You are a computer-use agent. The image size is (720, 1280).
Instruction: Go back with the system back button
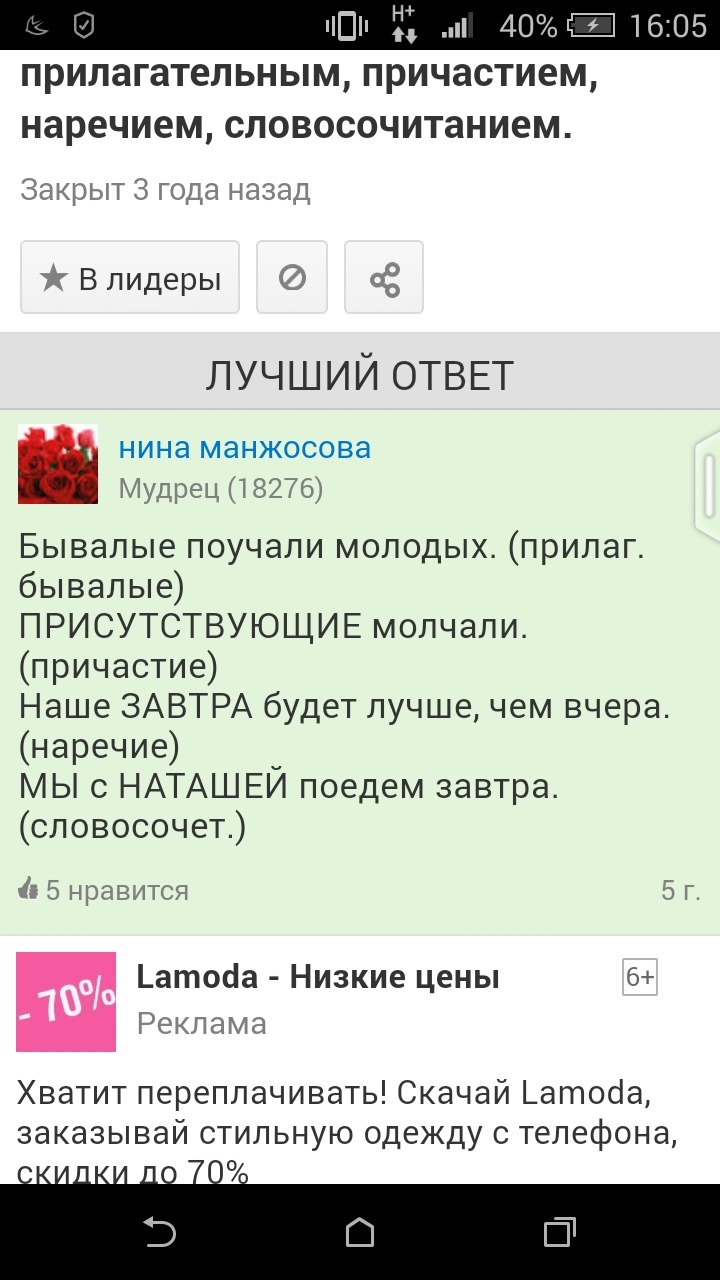(160, 1232)
